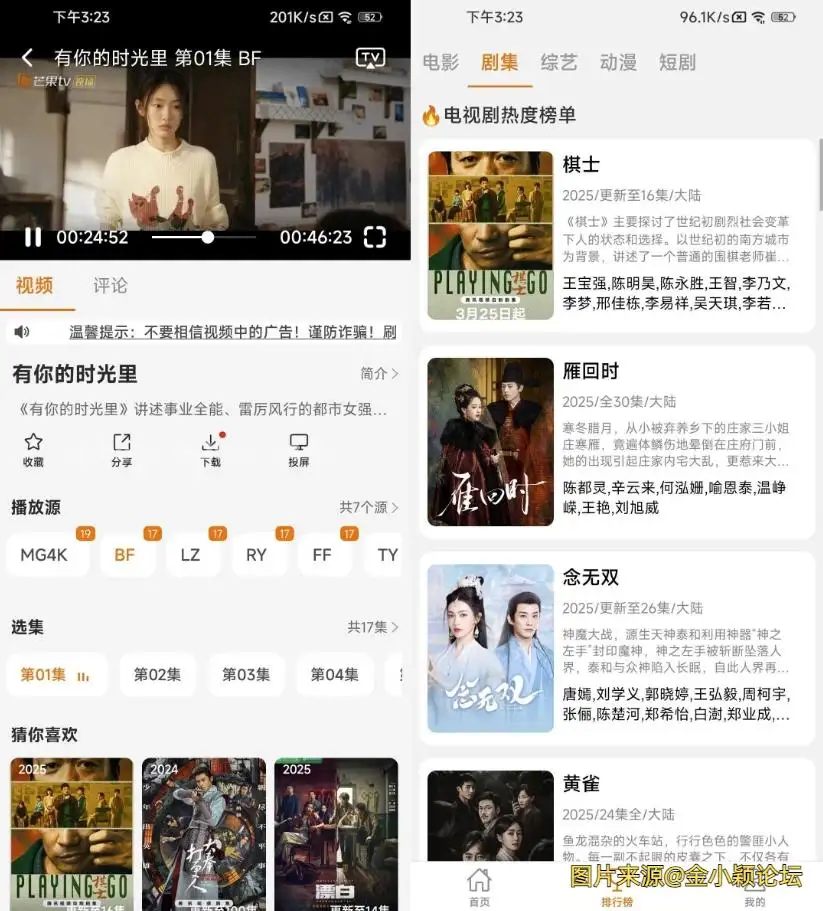Play episode 第02集
This screenshot has width=823, height=911.
(x=158, y=674)
